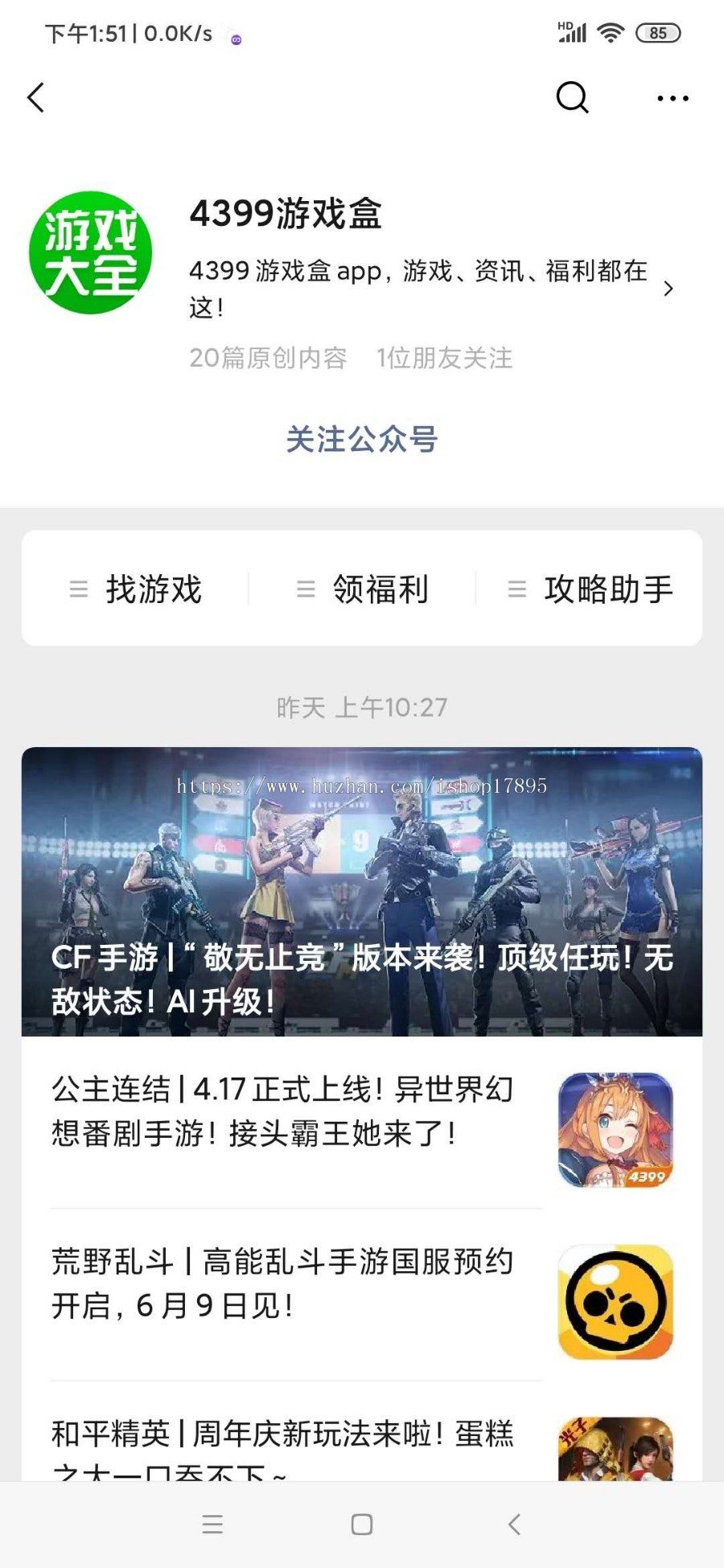Open the recent apps button in navigation bar
The height and width of the screenshot is (1568, 724).
[212, 1522]
